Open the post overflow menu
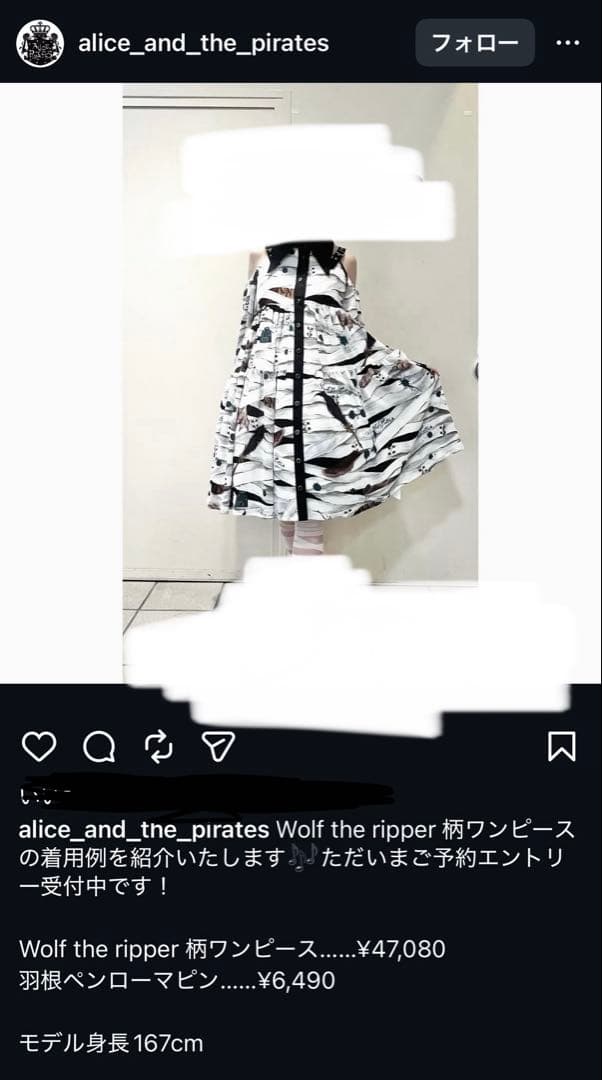The image size is (602, 1080). pos(567,43)
